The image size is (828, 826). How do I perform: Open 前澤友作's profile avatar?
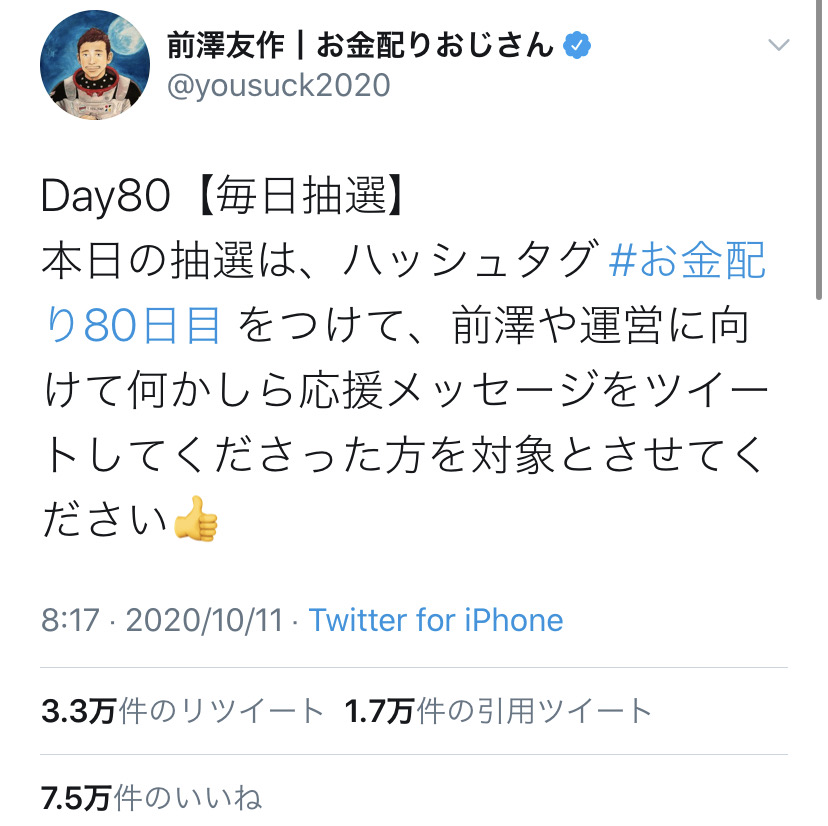[94, 67]
